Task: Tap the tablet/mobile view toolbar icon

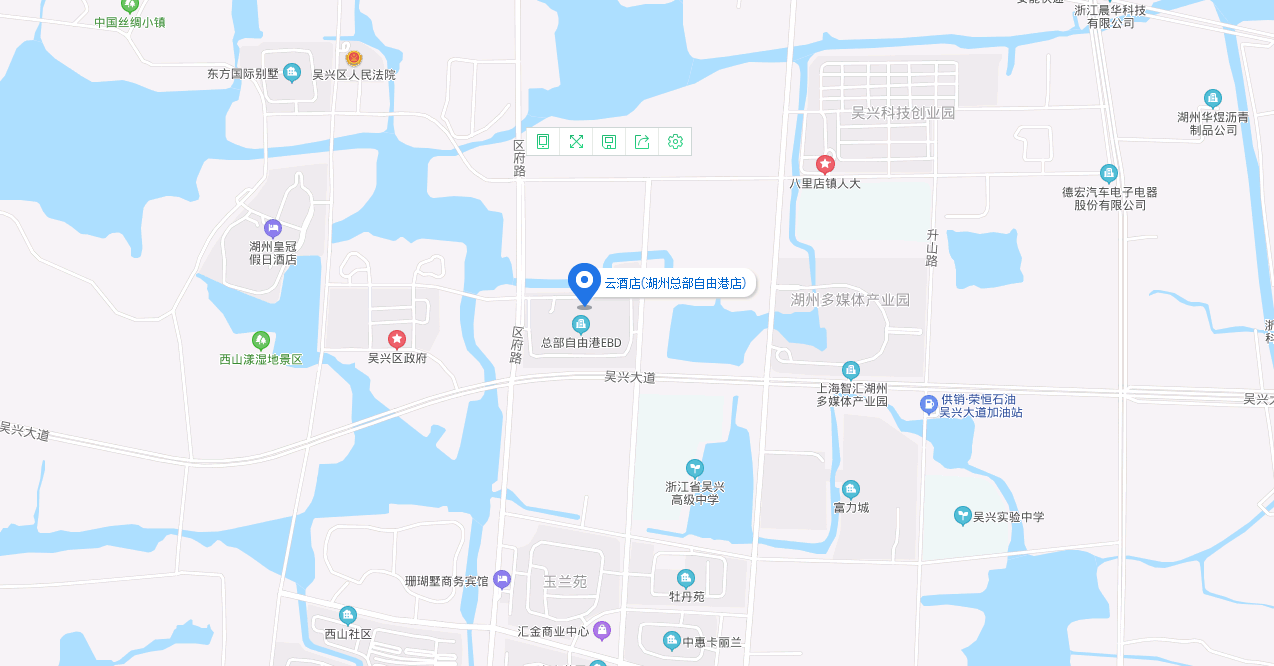Action: (543, 142)
